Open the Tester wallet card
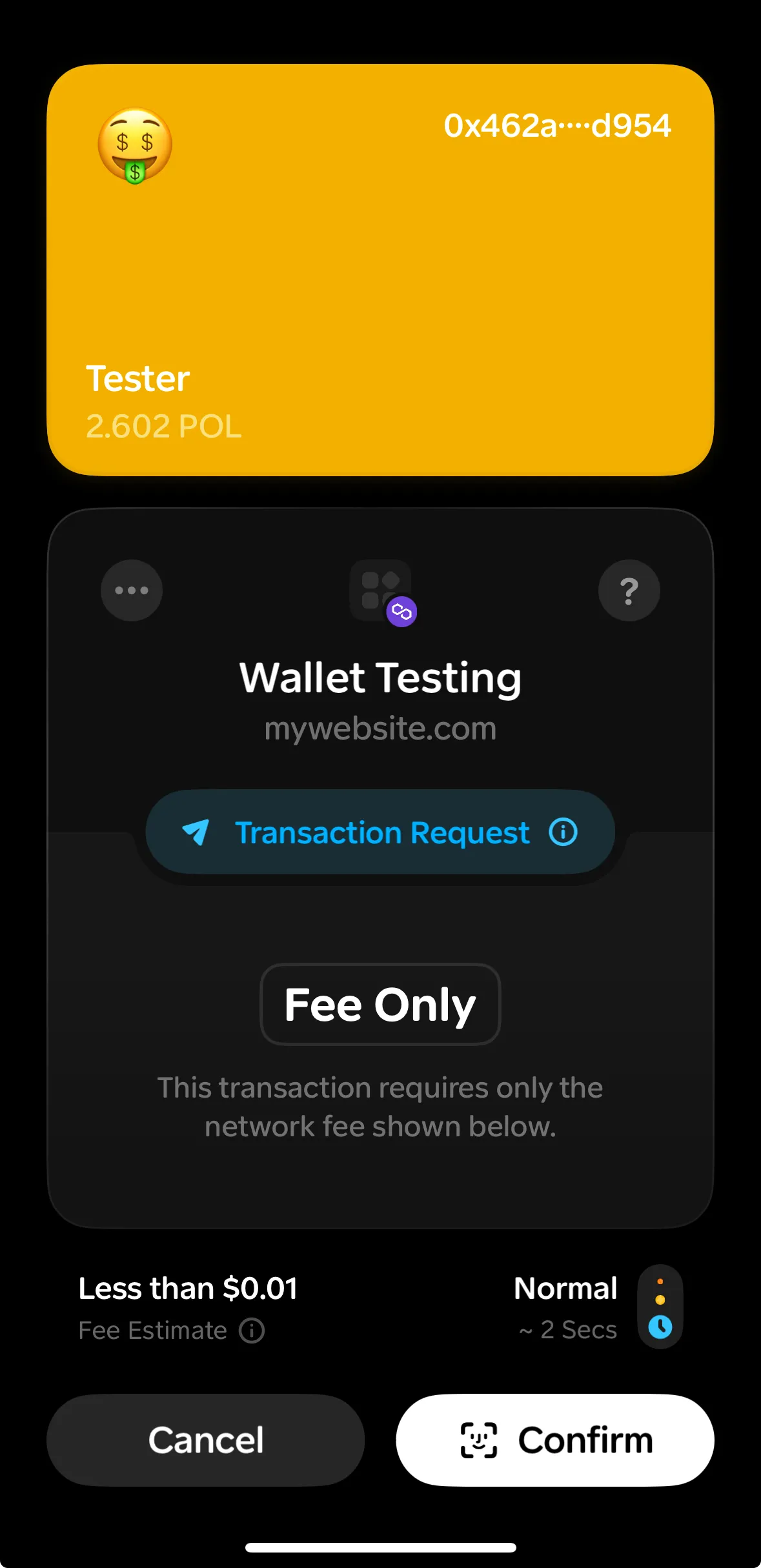761x1568 pixels. pyautogui.click(x=380, y=270)
